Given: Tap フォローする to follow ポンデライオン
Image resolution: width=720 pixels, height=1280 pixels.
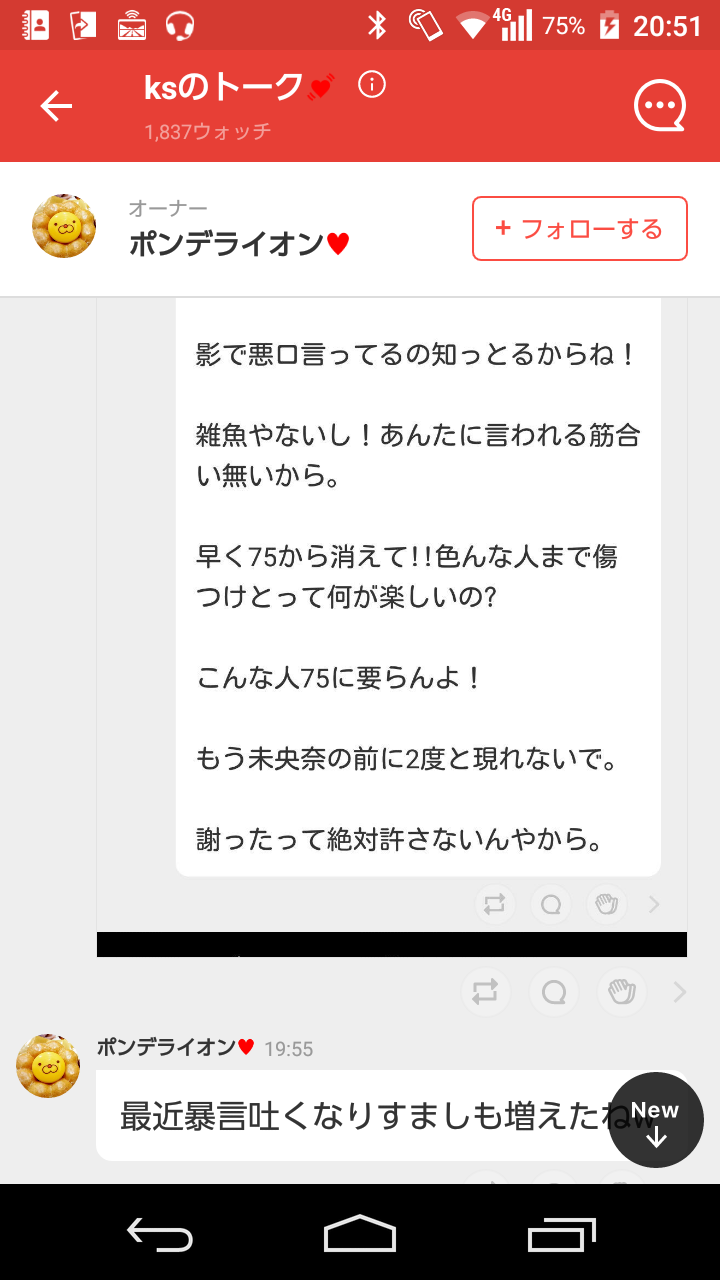Looking at the screenshot, I should pyautogui.click(x=580, y=228).
